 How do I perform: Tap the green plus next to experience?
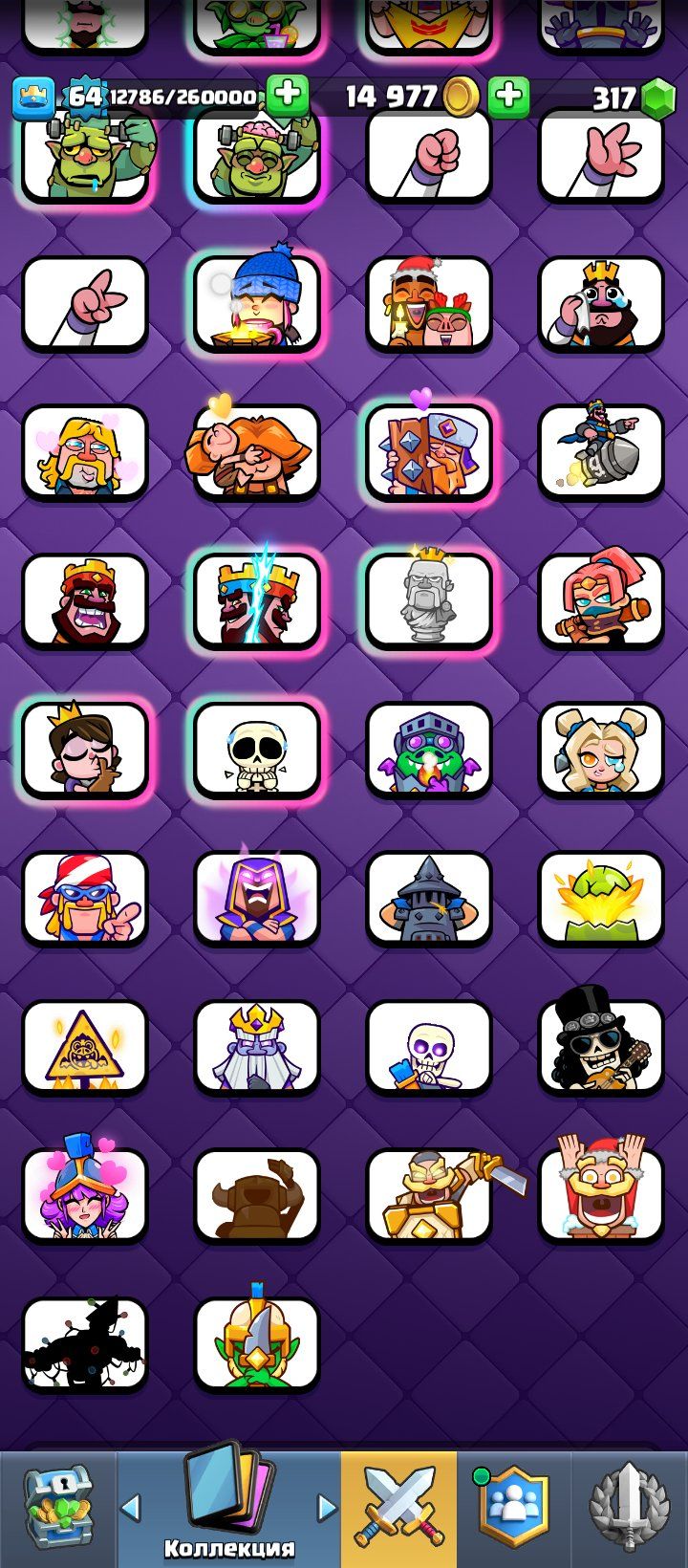click(x=287, y=96)
